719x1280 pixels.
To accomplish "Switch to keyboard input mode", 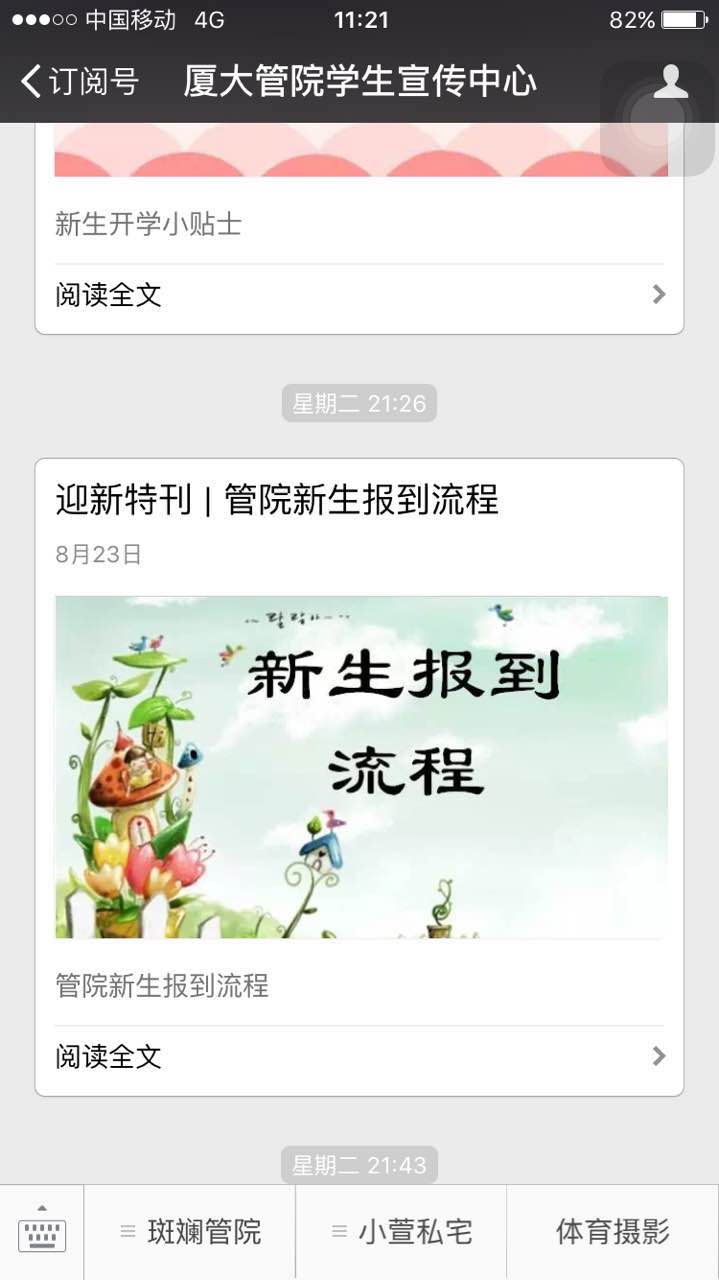I will (42, 1232).
